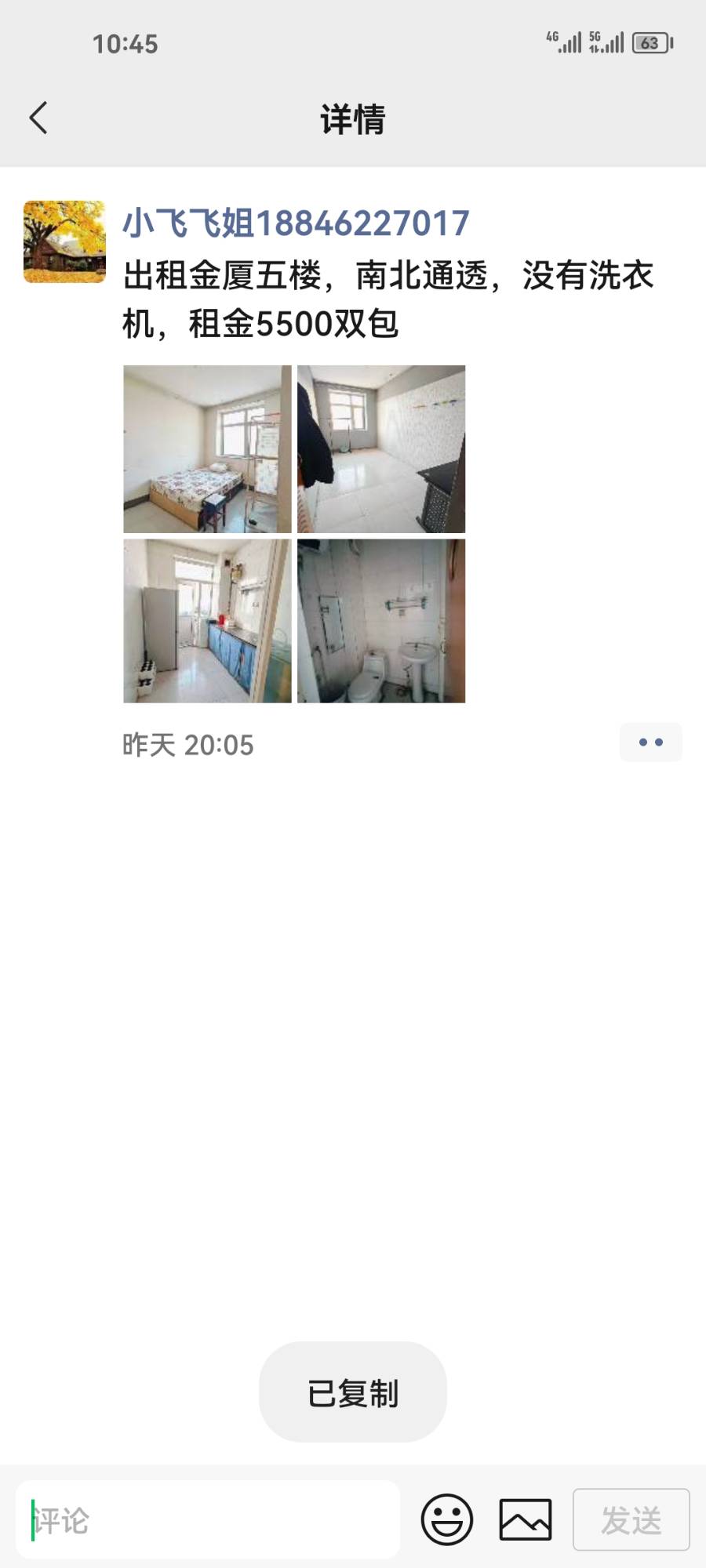View the bathroom photo with the toilet
Viewport: 706px width, 1568px height.
(381, 621)
